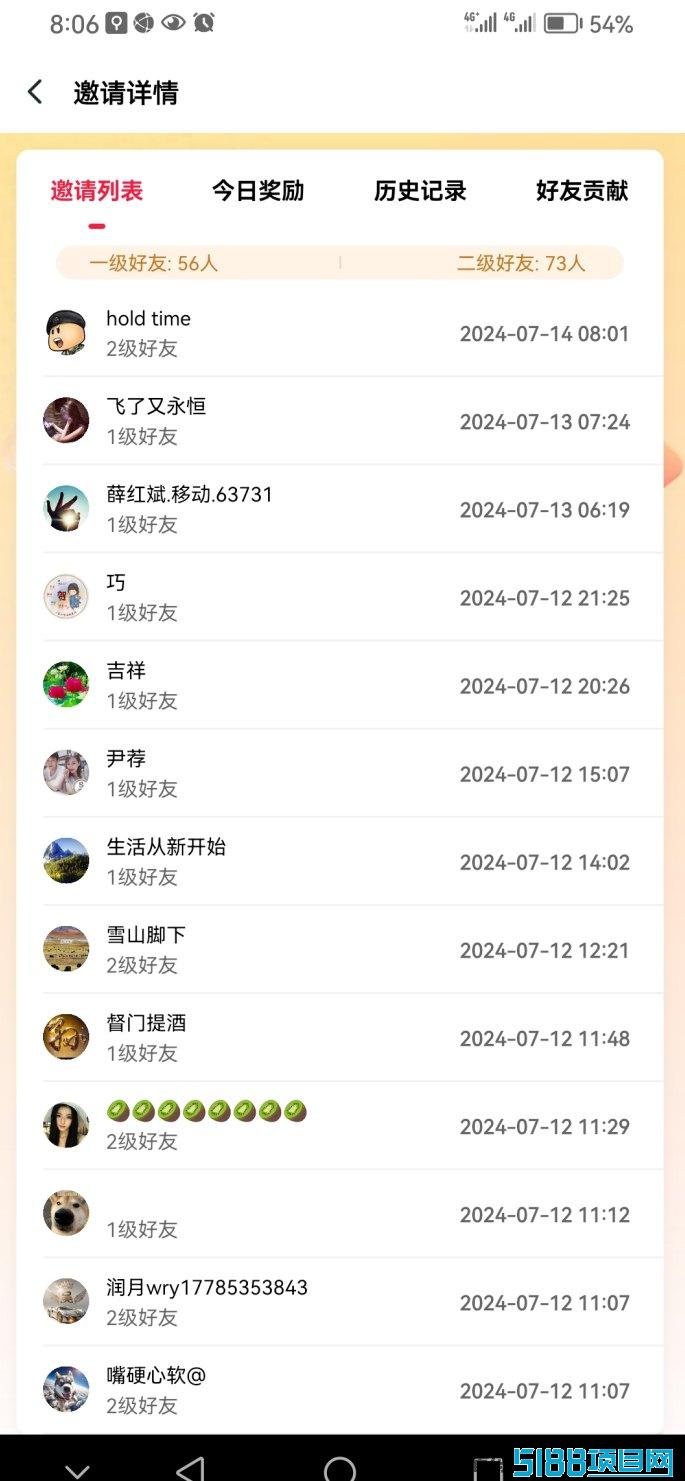Select the 邀请列表 tab
The width and height of the screenshot is (685, 1481).
[97, 191]
